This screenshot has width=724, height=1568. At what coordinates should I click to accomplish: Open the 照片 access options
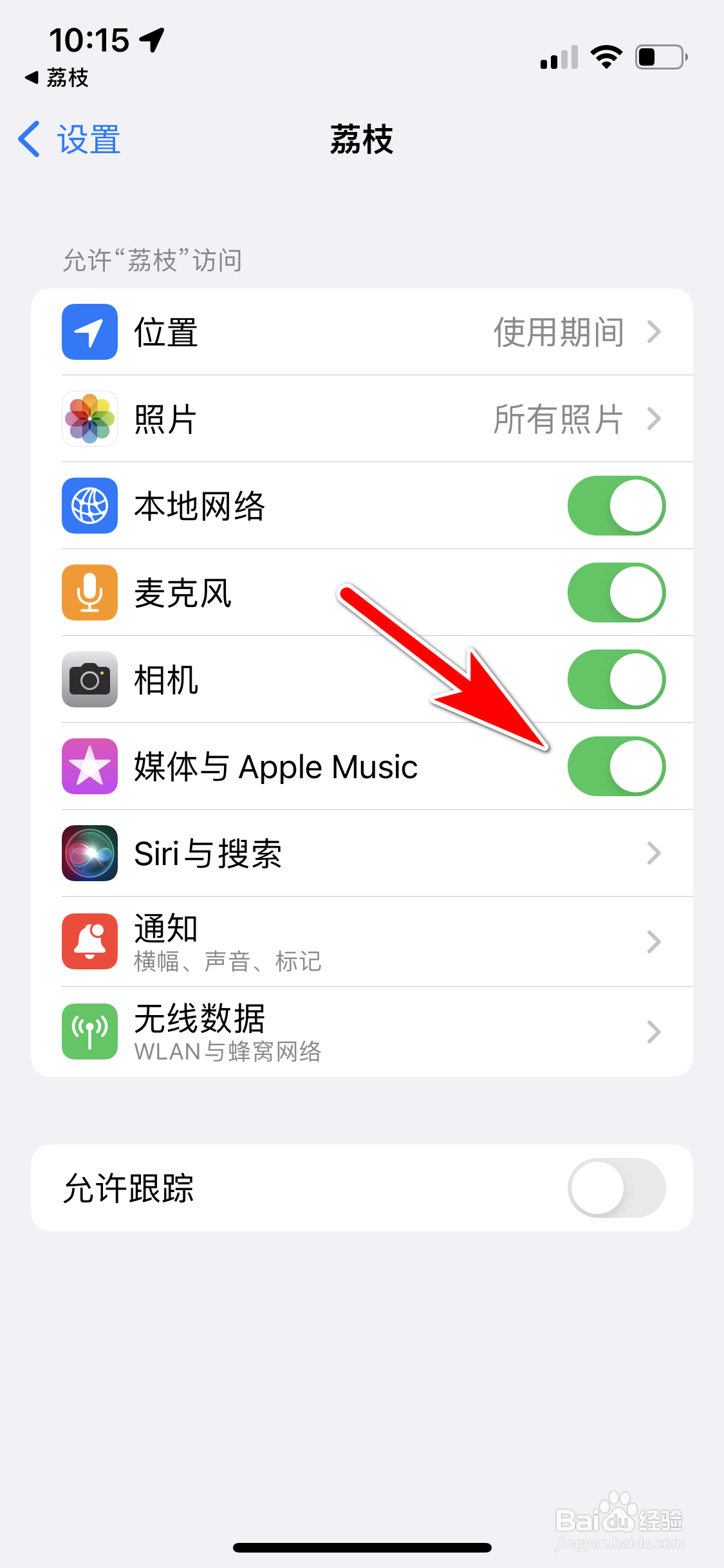[360, 419]
